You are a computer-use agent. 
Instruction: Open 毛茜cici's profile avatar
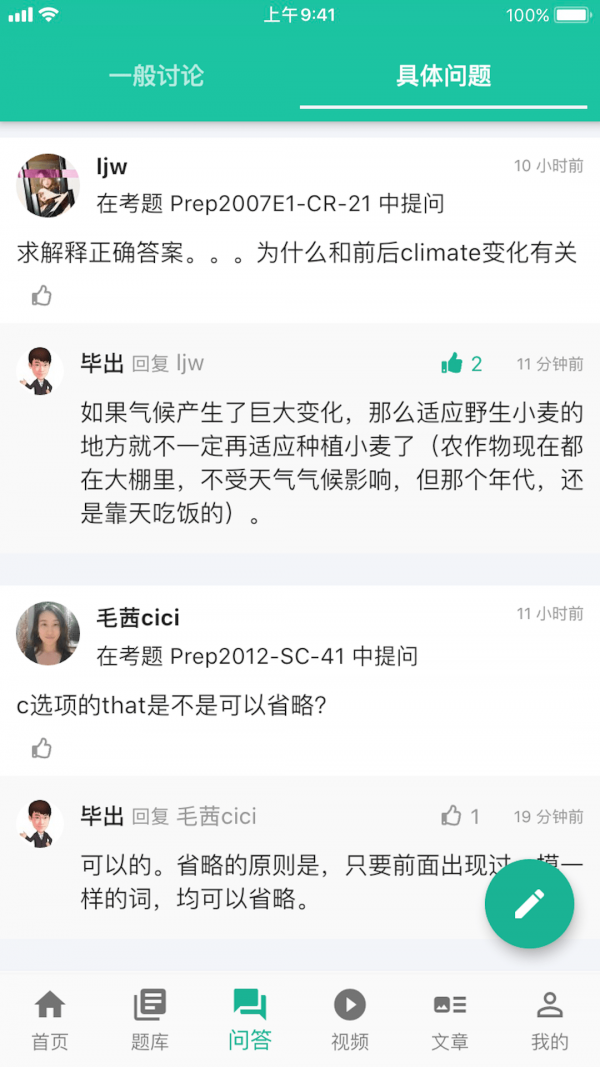coord(48,633)
